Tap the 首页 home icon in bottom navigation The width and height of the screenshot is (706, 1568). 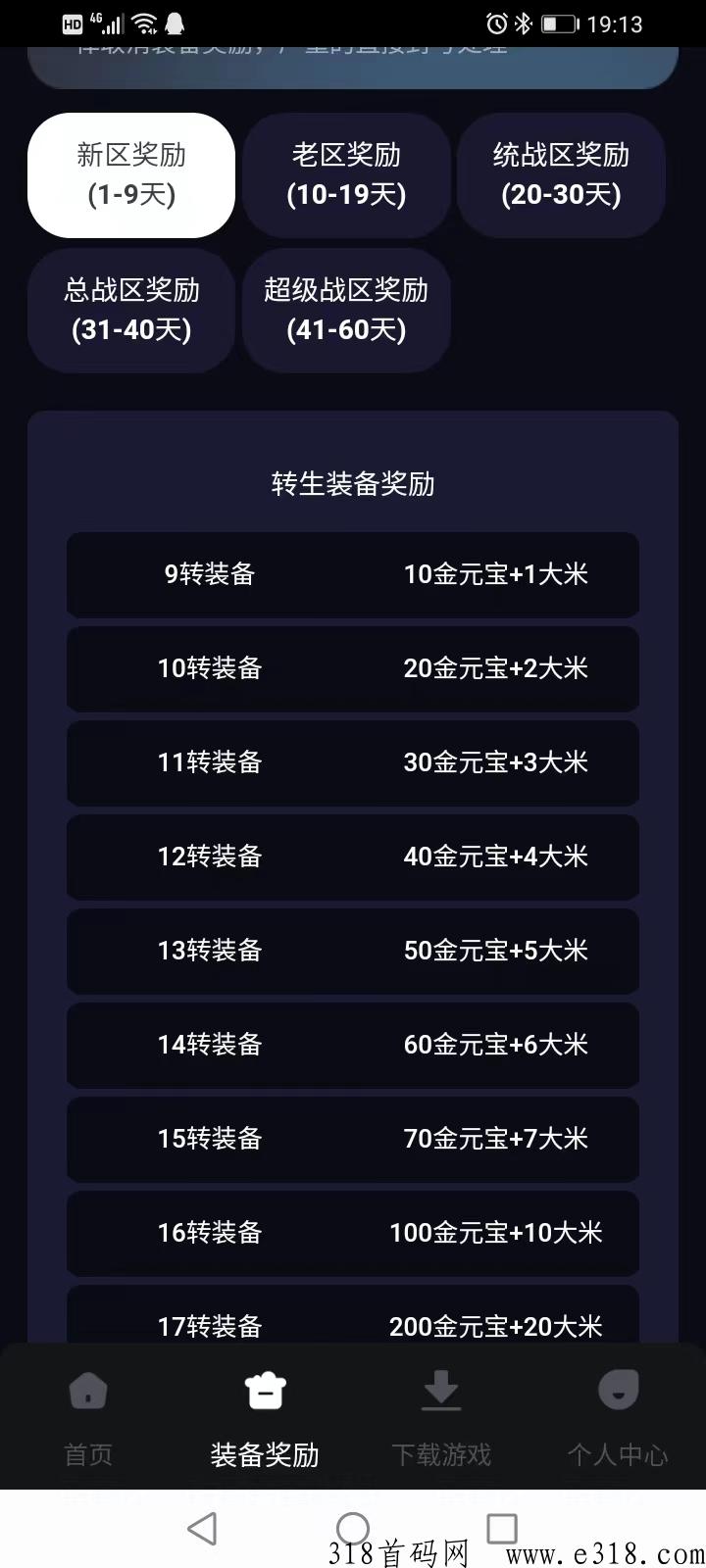click(88, 1411)
